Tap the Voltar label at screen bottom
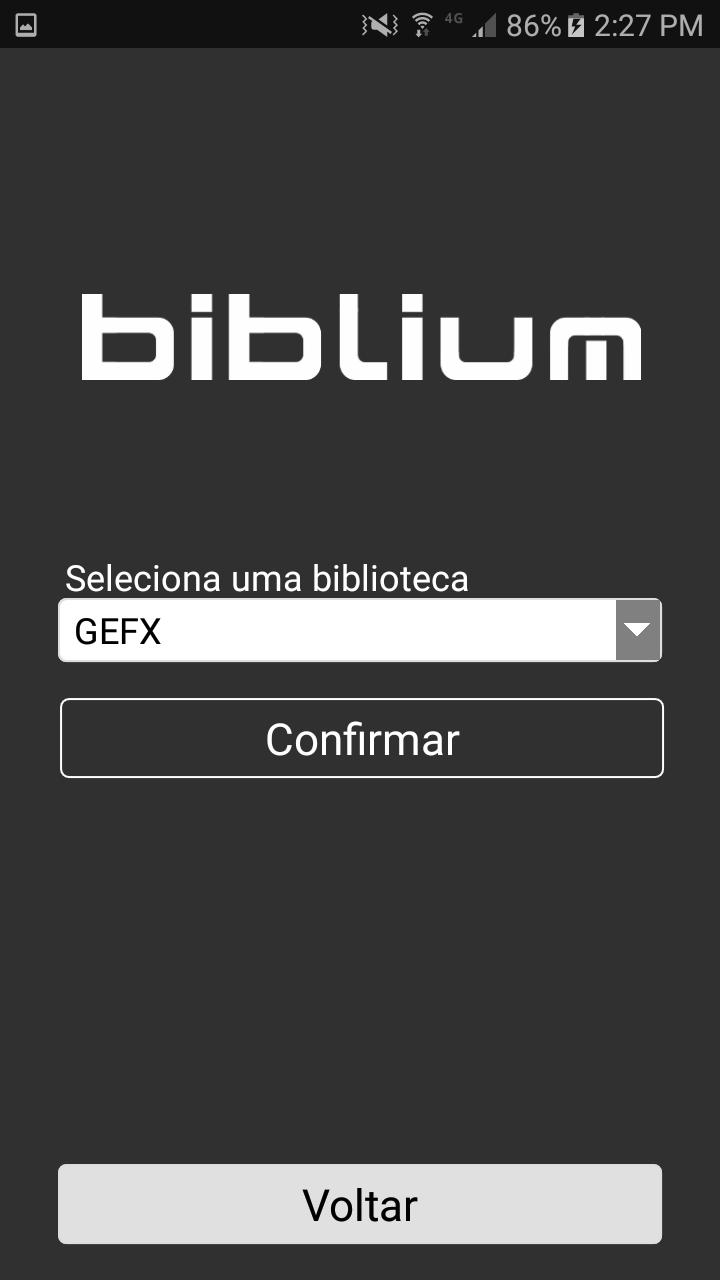The width and height of the screenshot is (720, 1280). click(x=360, y=1204)
